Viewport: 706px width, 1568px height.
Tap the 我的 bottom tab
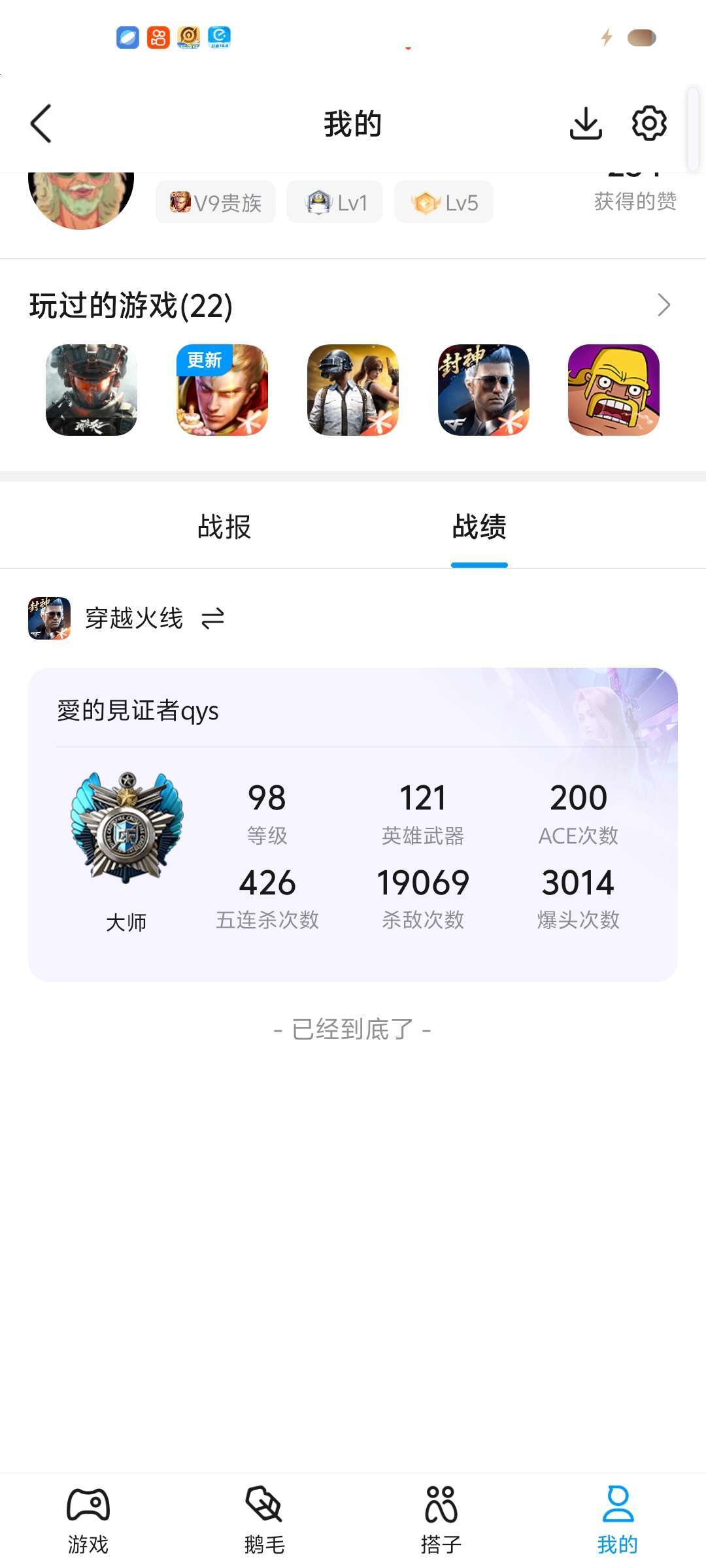point(617,1520)
